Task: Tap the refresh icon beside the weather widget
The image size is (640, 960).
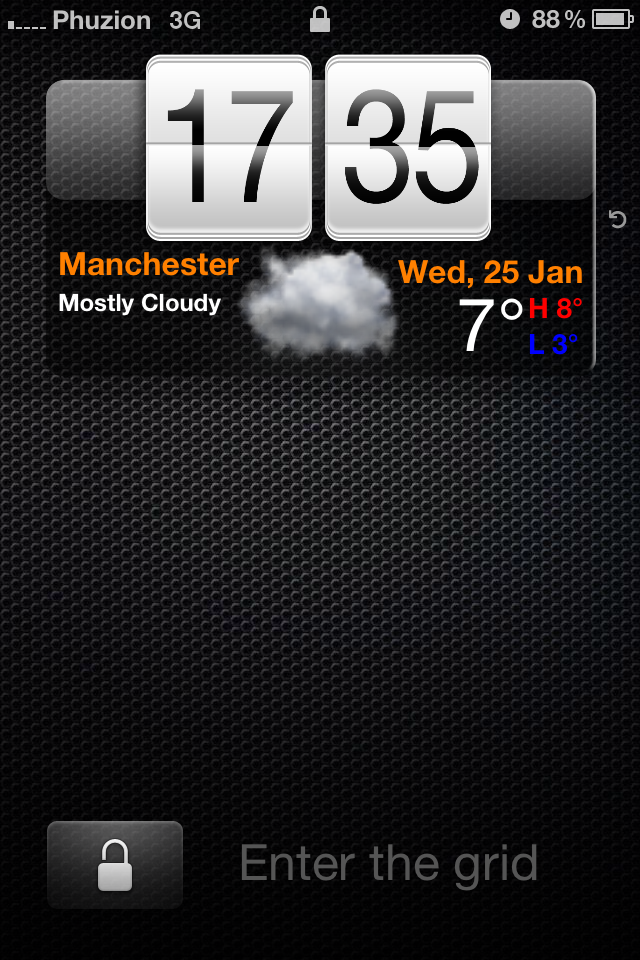Action: pyautogui.click(x=617, y=219)
